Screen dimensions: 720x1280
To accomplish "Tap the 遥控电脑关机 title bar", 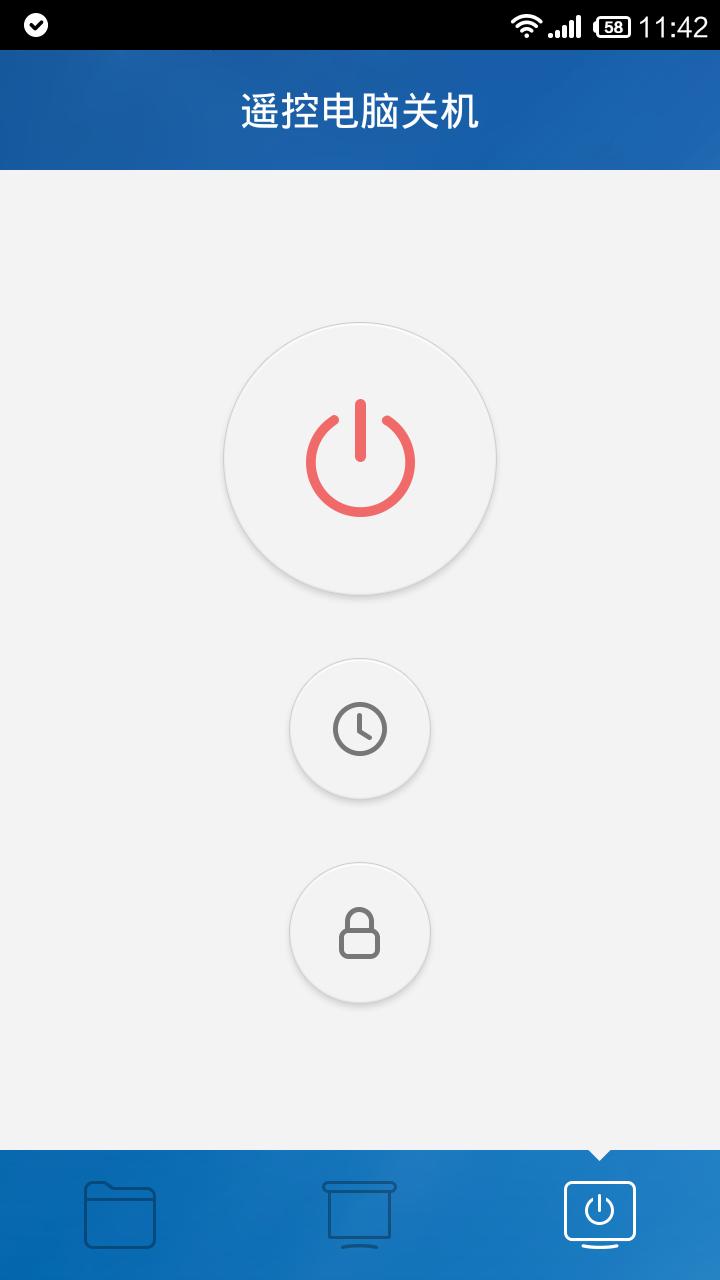I will click(360, 110).
